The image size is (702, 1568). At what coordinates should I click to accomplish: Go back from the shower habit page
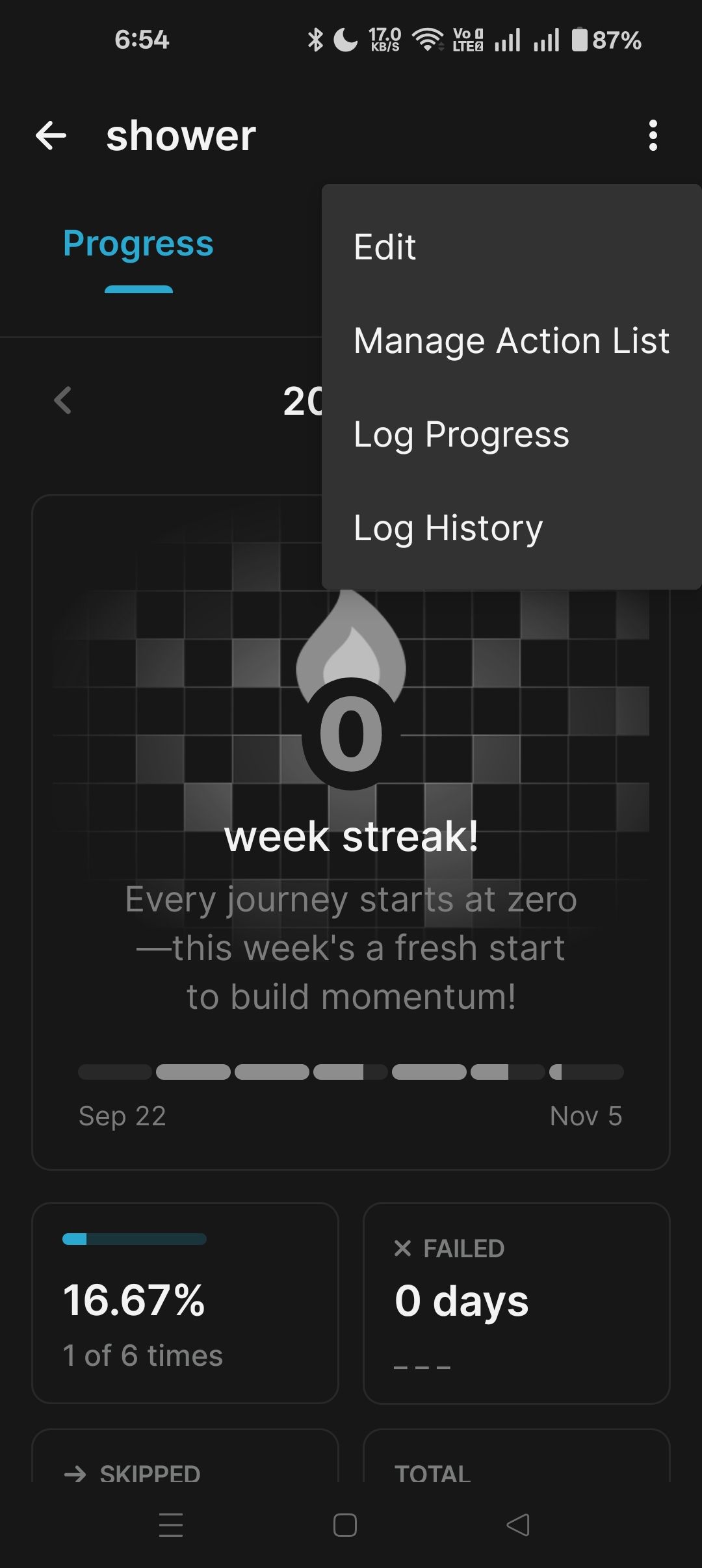pyautogui.click(x=51, y=136)
